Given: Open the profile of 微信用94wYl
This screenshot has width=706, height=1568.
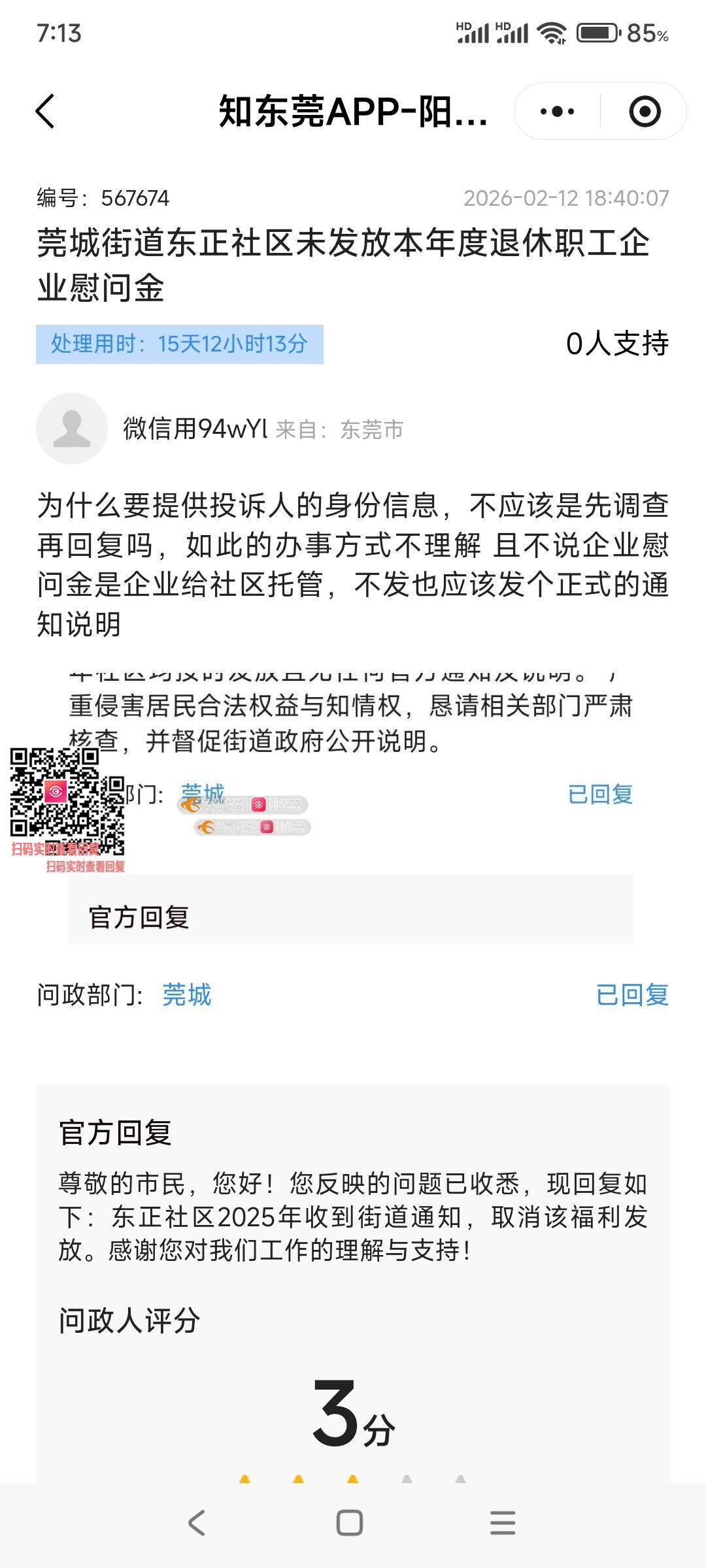Looking at the screenshot, I should 72,429.
